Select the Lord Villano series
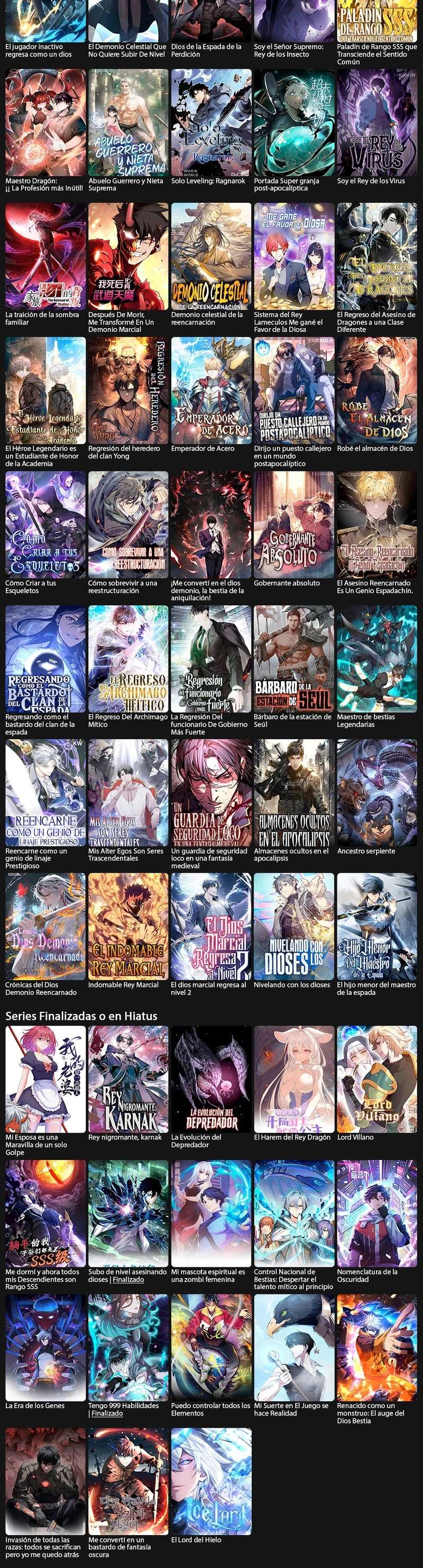The width and height of the screenshot is (423, 1568). pos(377,1079)
